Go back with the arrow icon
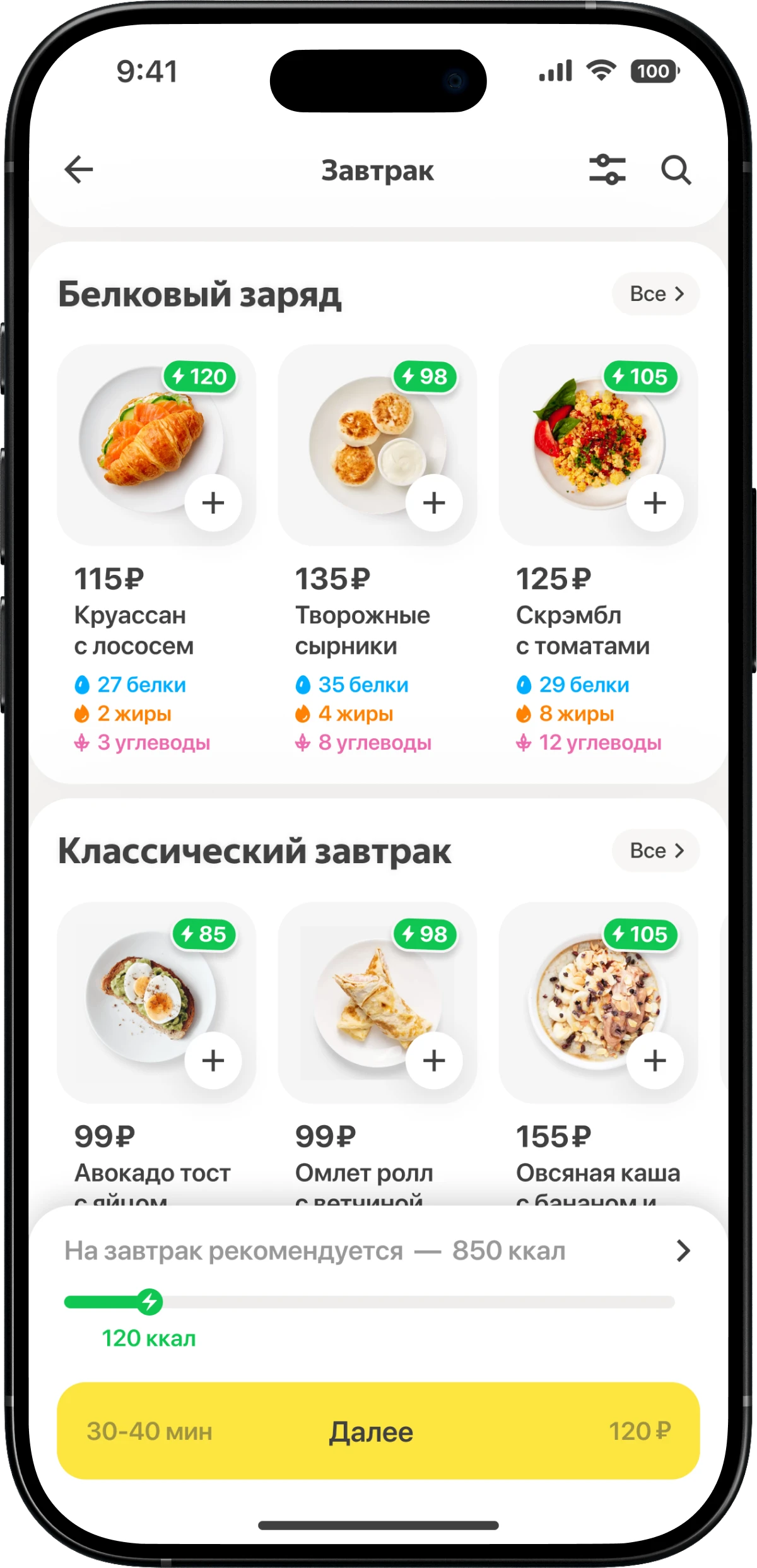Image resolution: width=757 pixels, height=1568 pixels. [x=79, y=170]
